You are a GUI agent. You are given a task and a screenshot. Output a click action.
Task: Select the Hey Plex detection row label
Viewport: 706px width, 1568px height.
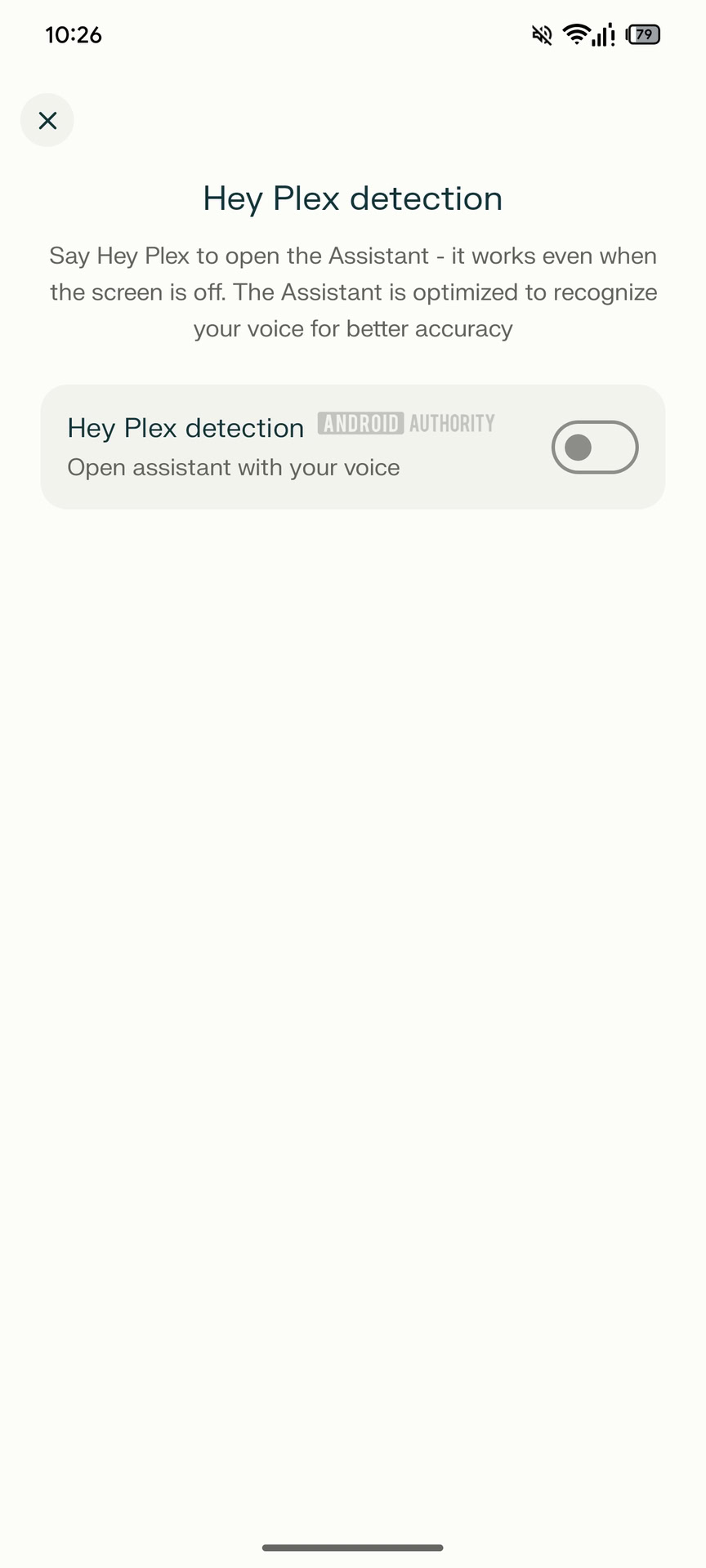(x=185, y=427)
